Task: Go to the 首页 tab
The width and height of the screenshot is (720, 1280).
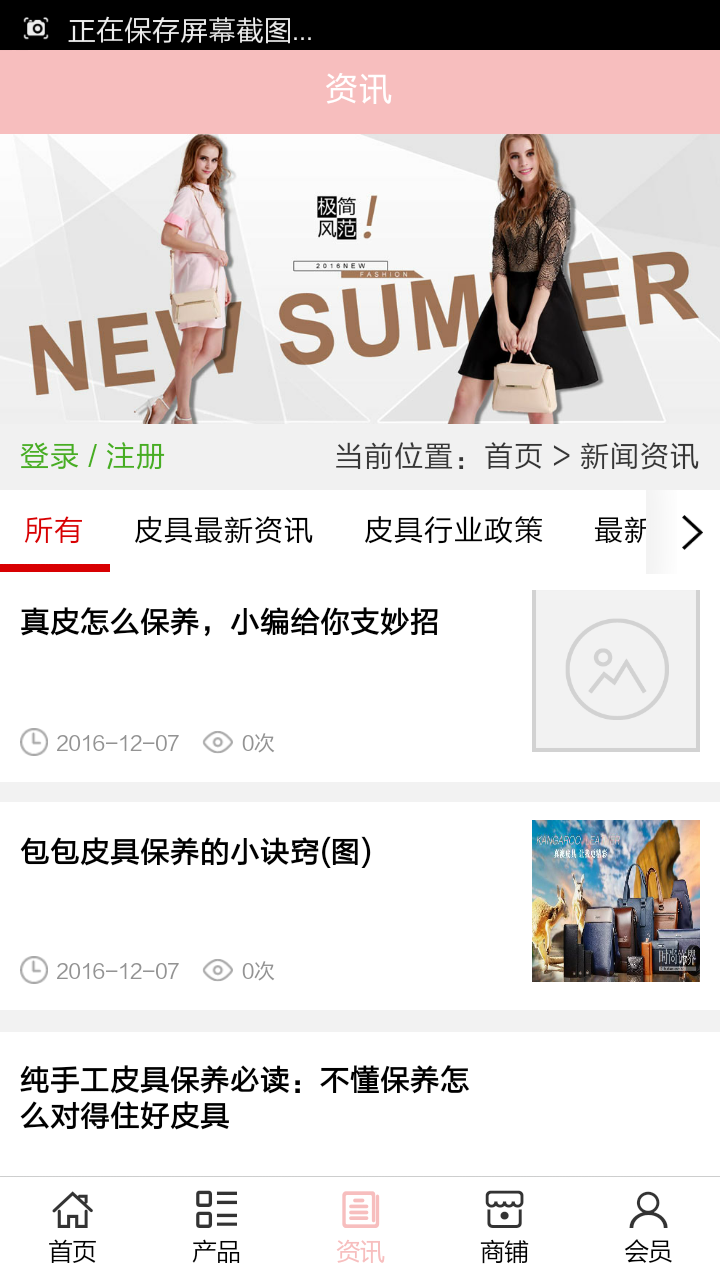Action: click(72, 1227)
